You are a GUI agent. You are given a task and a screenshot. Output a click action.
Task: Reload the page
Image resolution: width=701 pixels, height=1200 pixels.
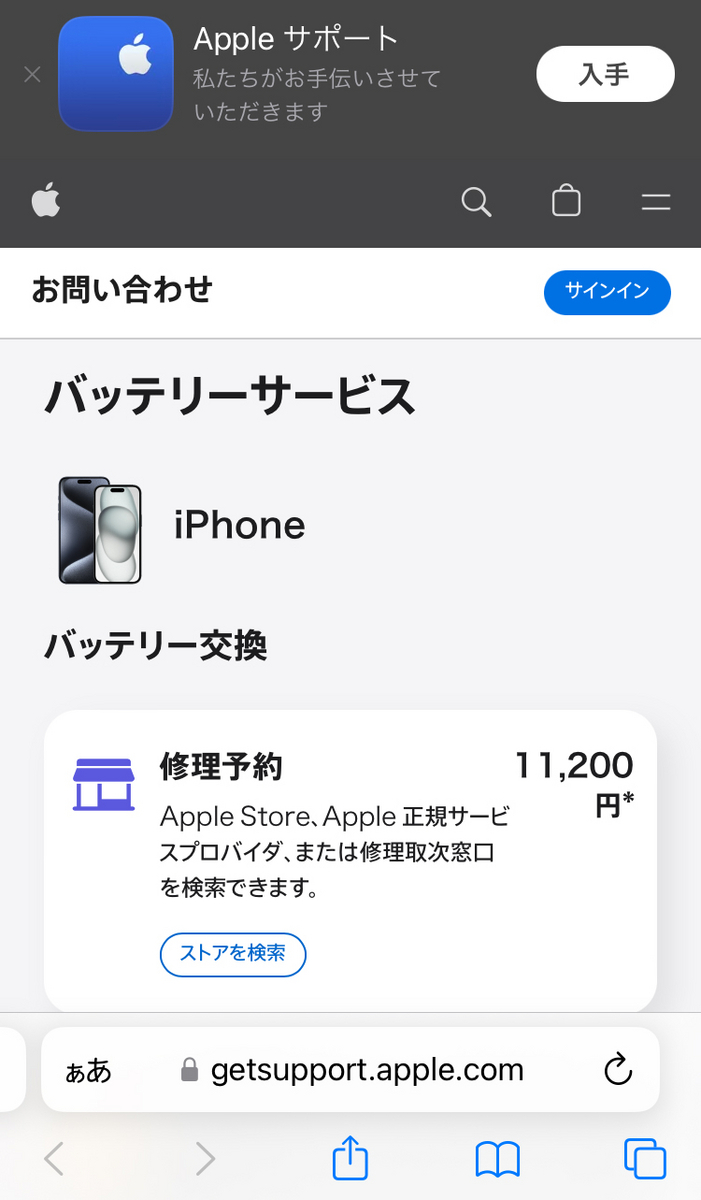pos(619,1069)
